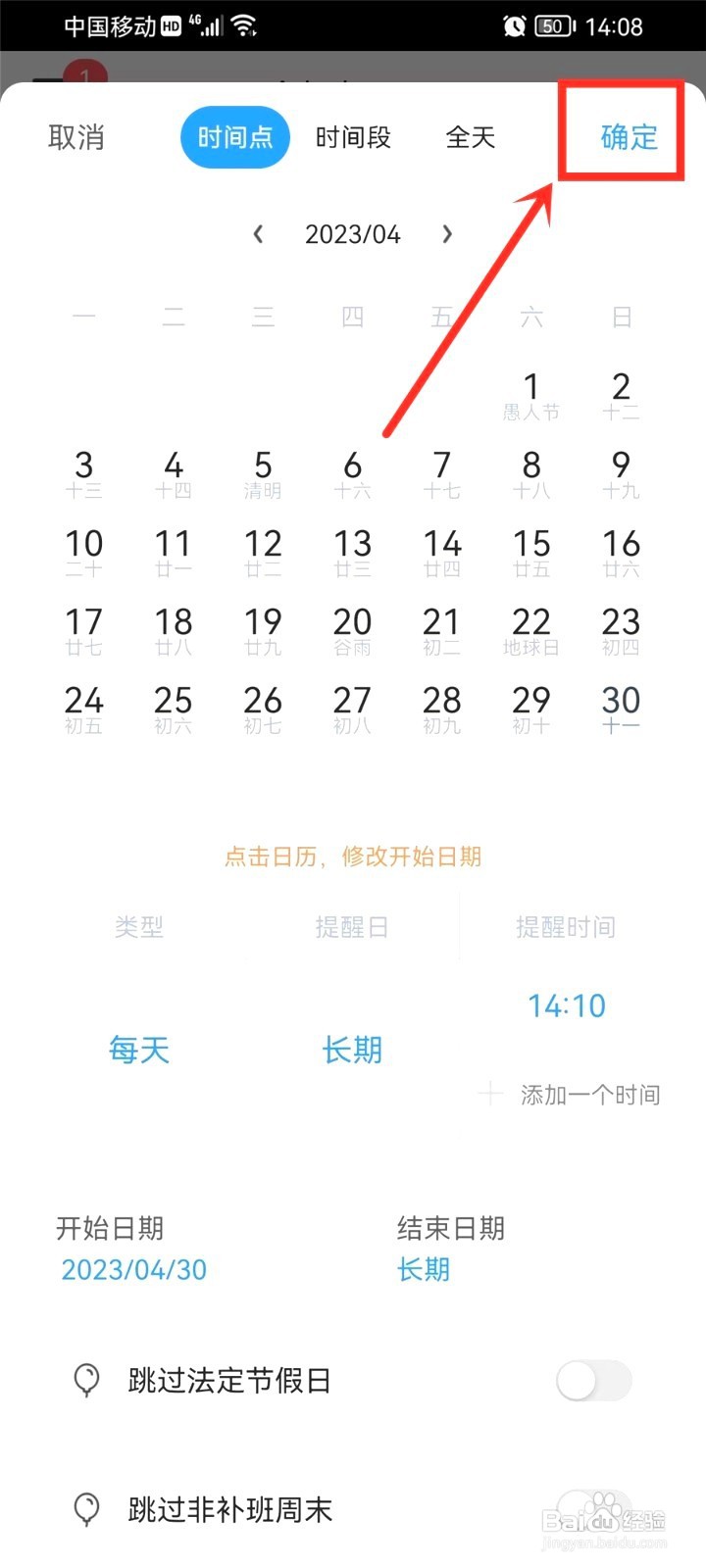
Task: Tap the battery indicator in the status bar
Action: pos(550,26)
